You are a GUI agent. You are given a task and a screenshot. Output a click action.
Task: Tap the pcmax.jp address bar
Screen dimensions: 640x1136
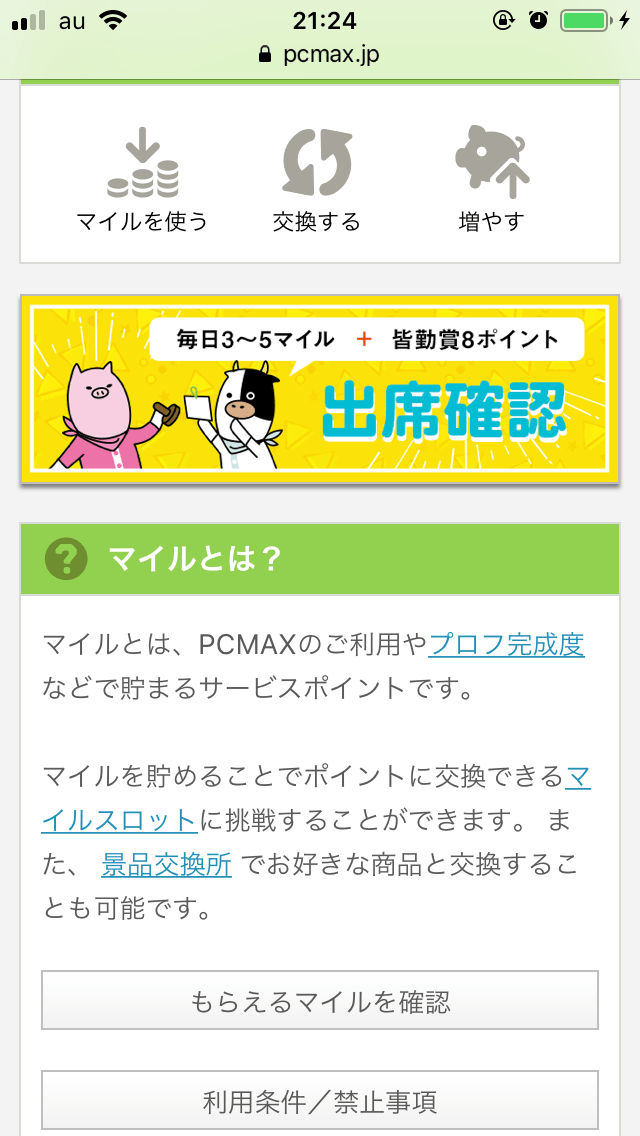click(320, 54)
